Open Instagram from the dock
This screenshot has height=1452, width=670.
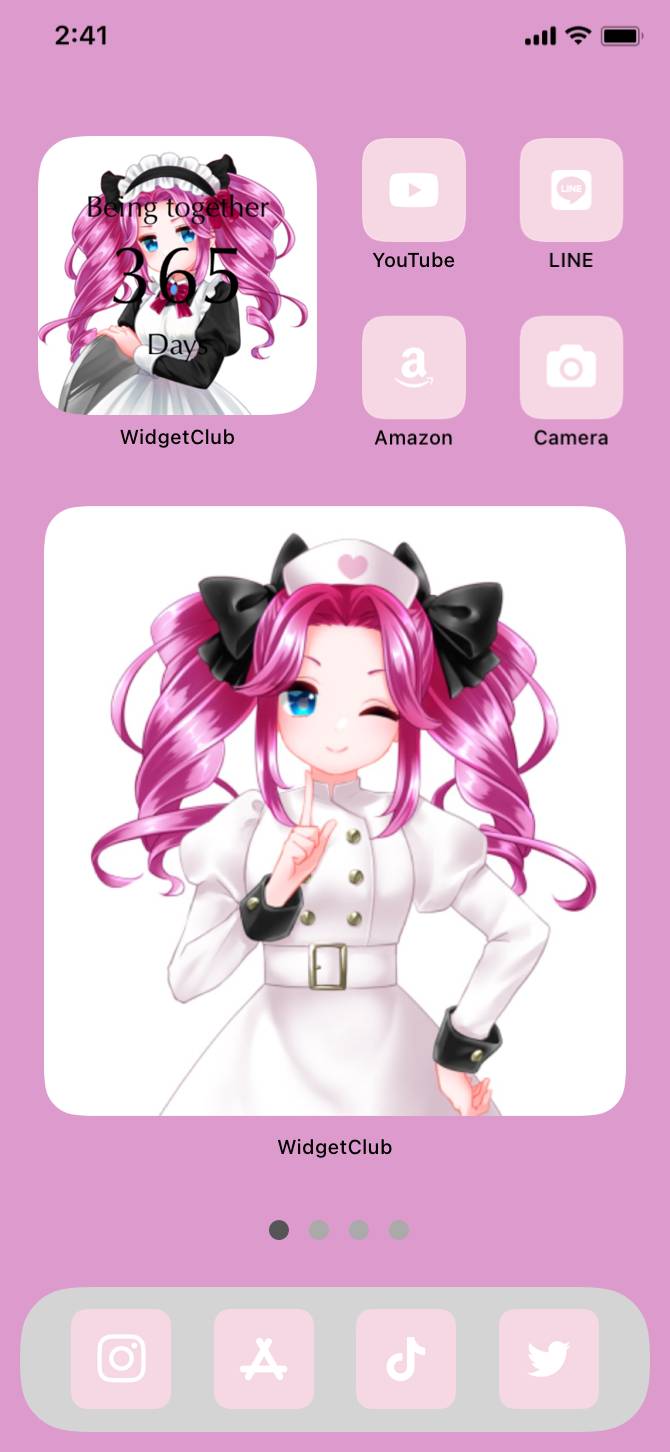[121, 1359]
